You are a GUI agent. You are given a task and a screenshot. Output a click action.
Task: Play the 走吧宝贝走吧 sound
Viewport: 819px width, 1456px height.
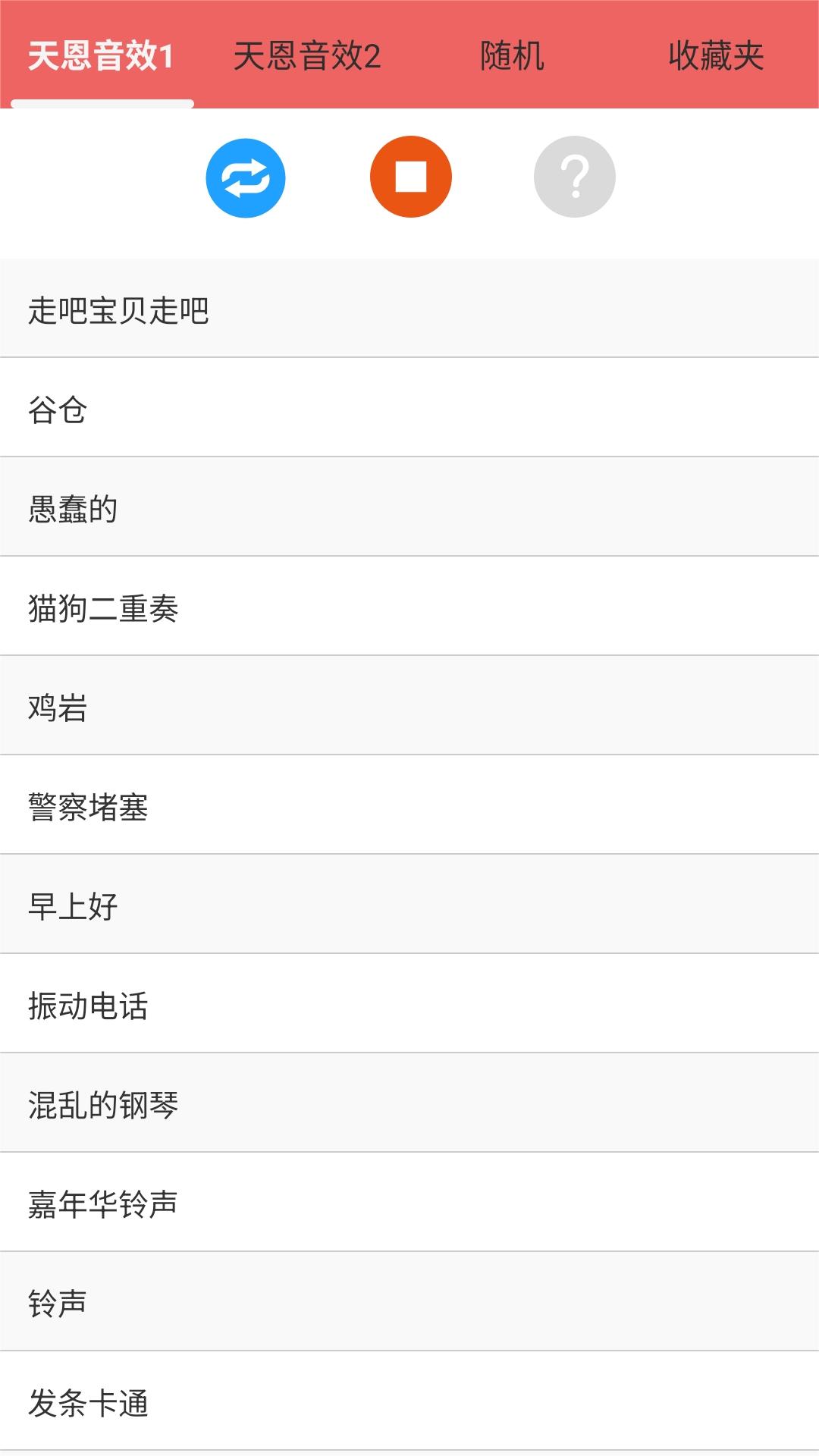pyautogui.click(x=409, y=309)
